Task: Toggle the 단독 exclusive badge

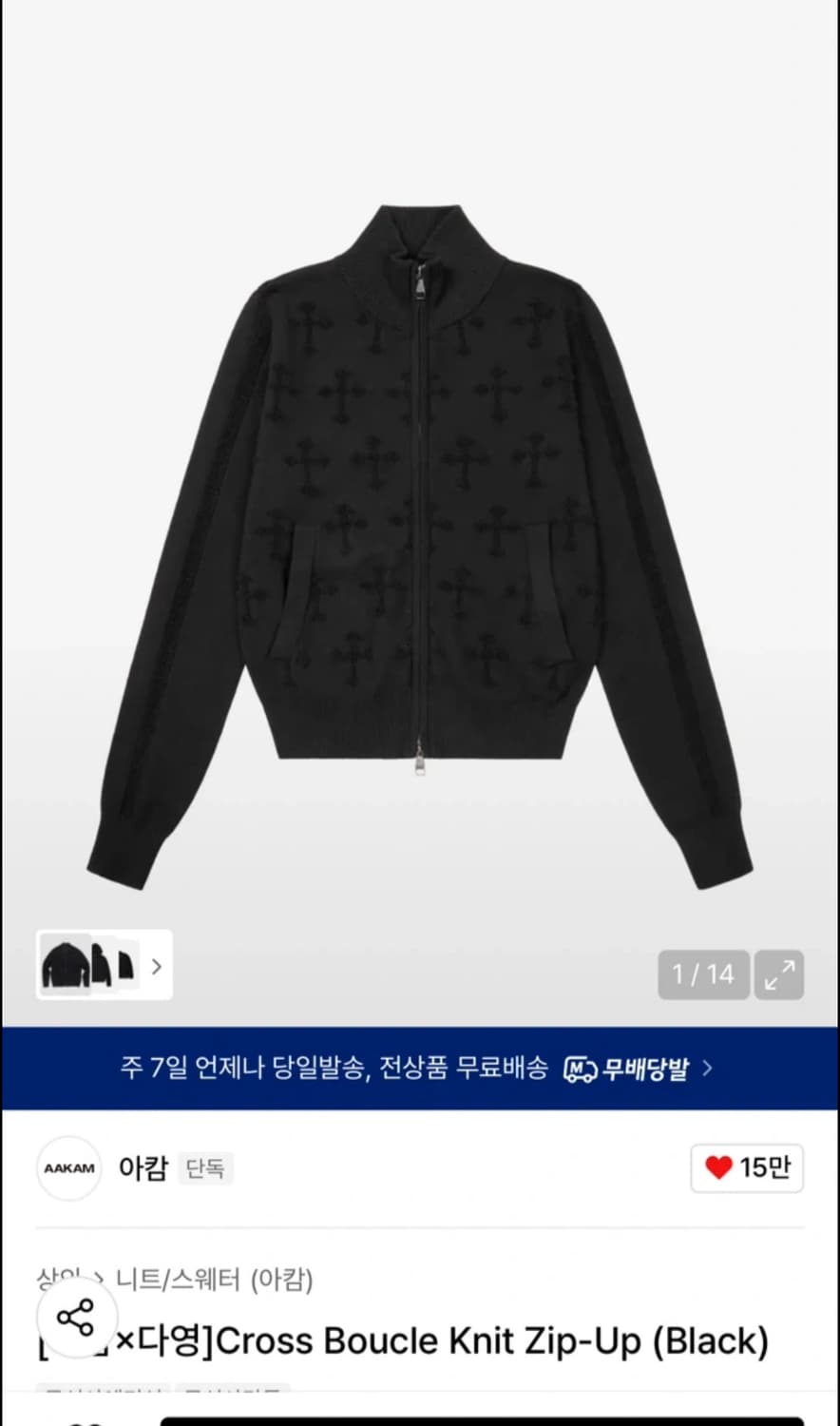Action: (x=205, y=1168)
